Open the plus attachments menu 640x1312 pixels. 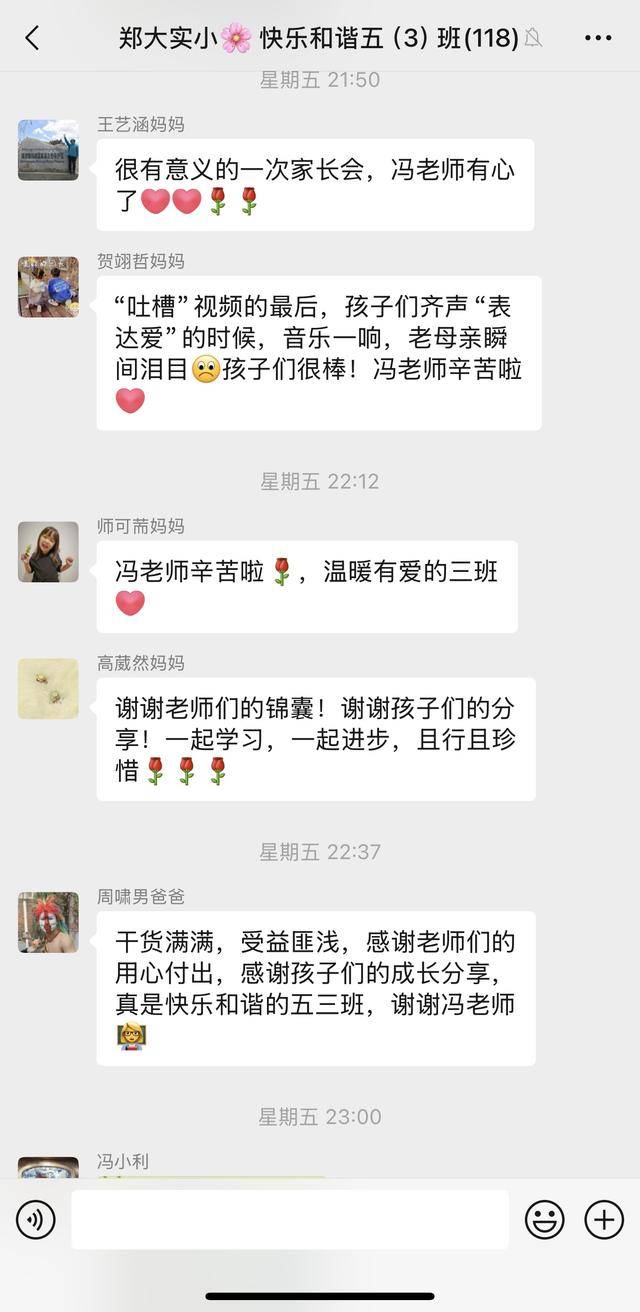coord(604,1219)
